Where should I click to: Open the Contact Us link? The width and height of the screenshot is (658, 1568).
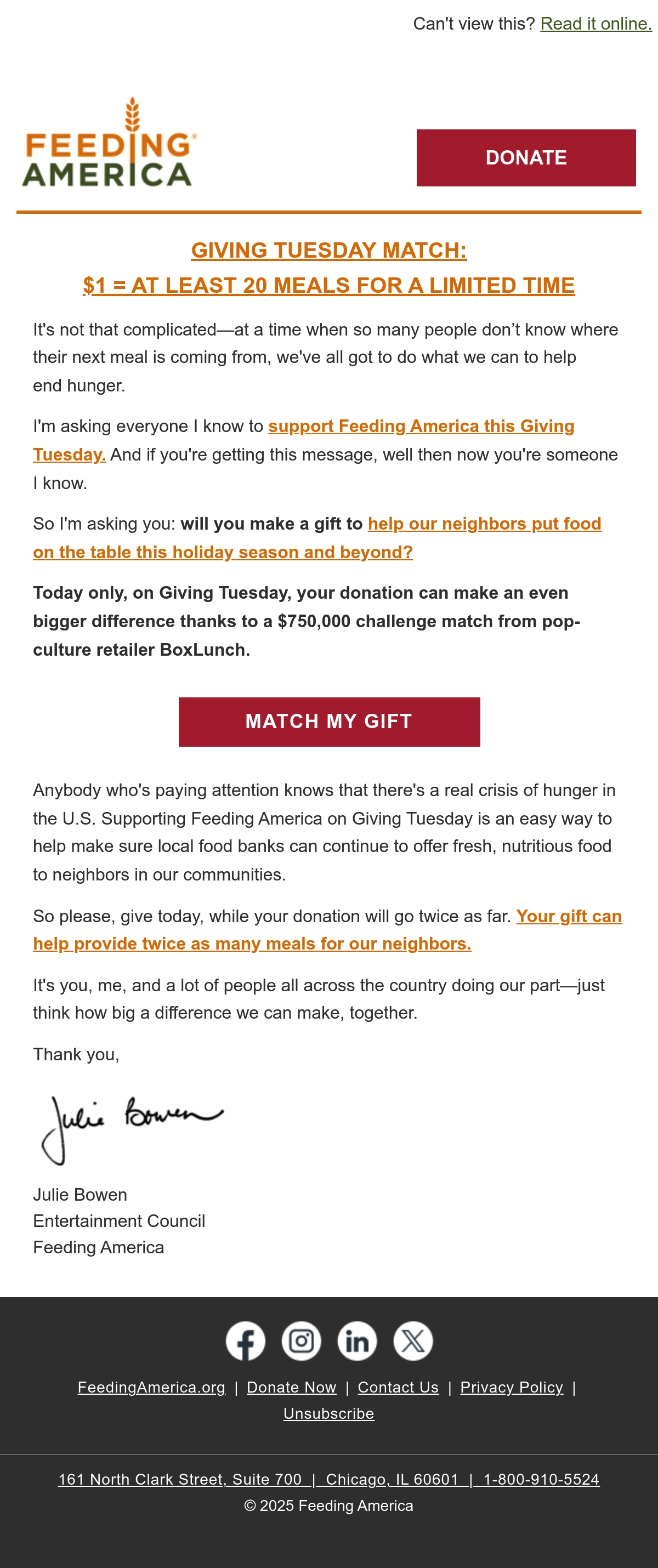[x=398, y=1387]
